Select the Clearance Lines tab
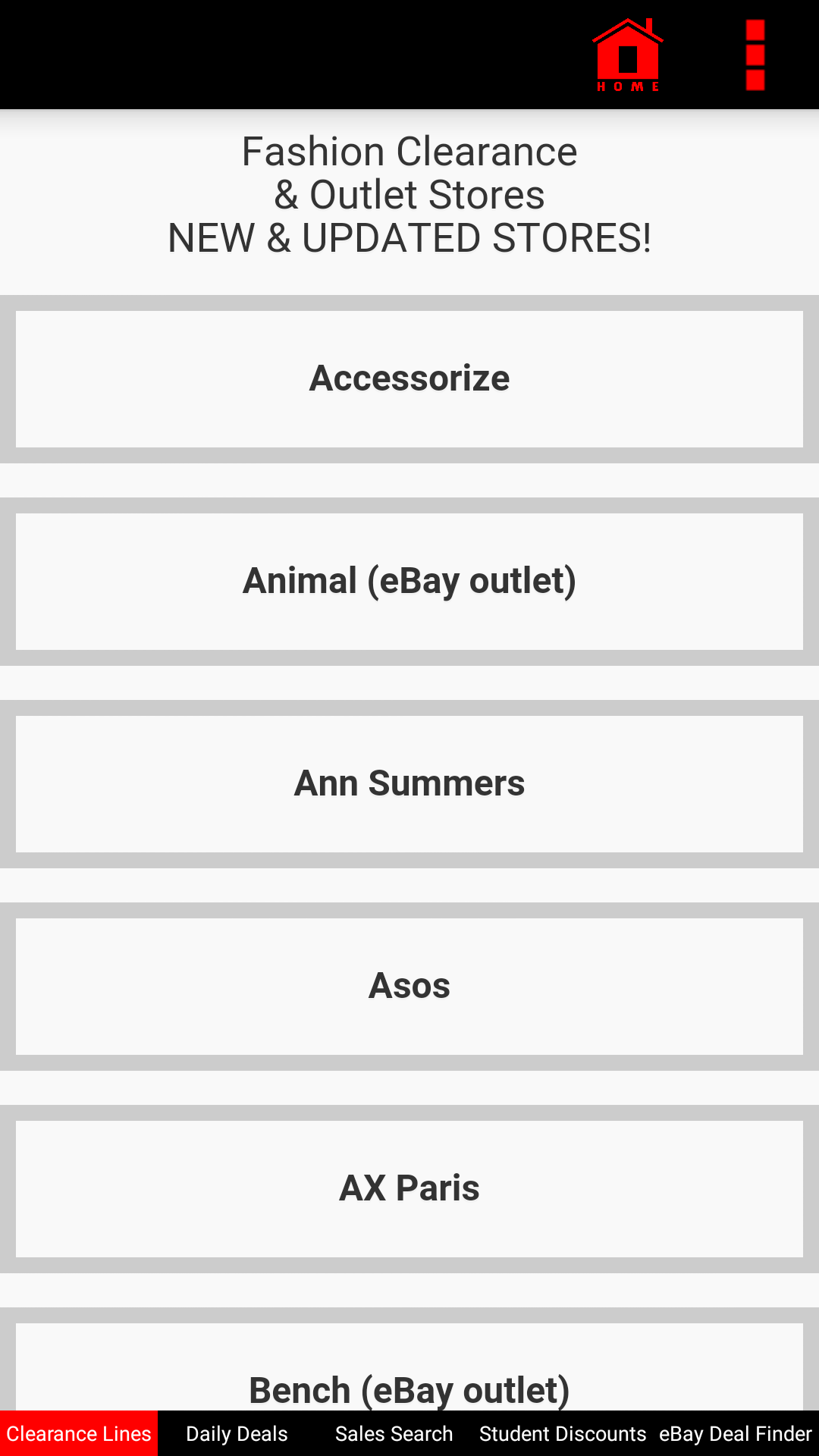 (x=79, y=1433)
